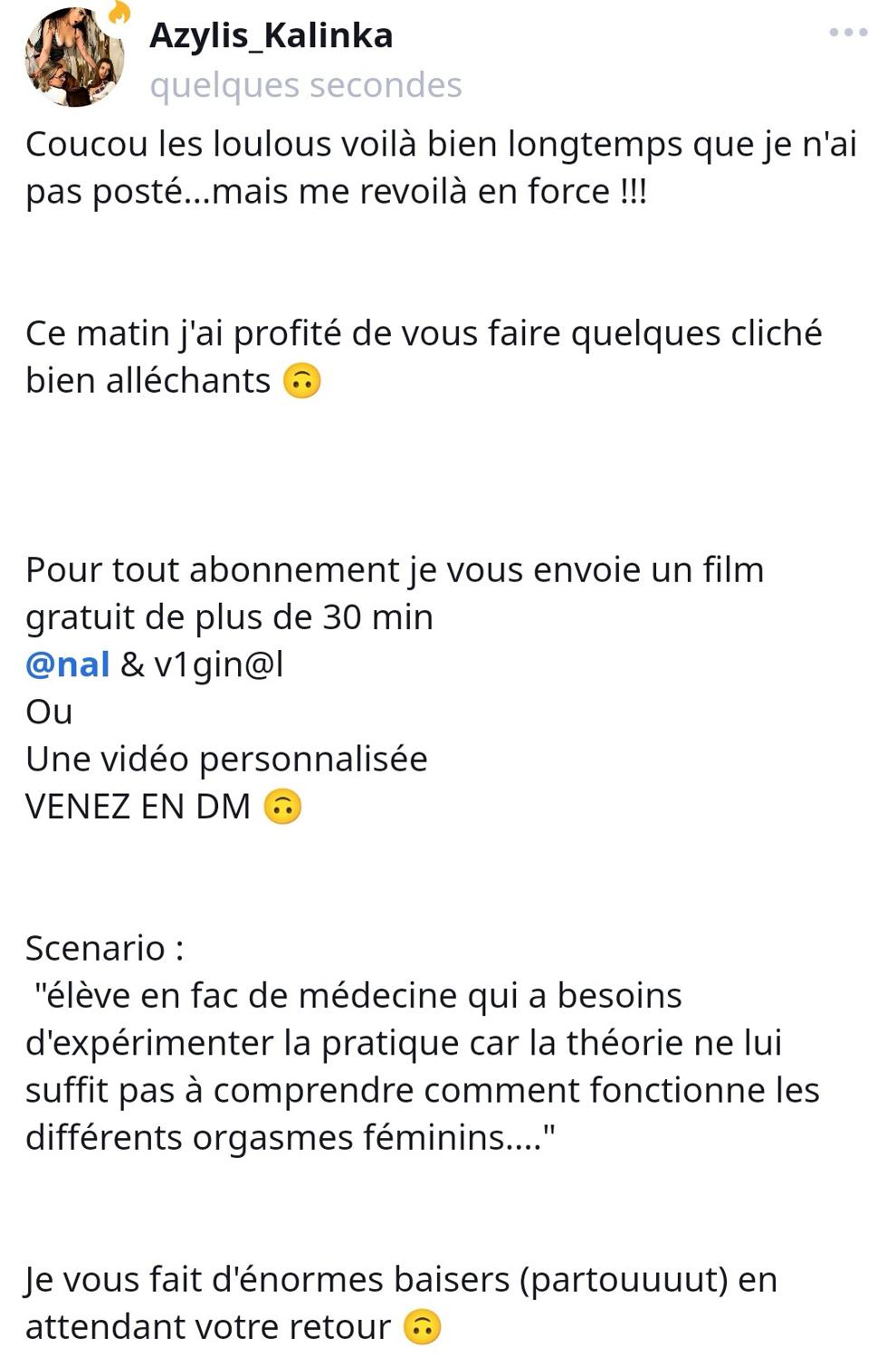Open the post's three-dot overflow menu
The width and height of the screenshot is (896, 1358).
(848, 33)
